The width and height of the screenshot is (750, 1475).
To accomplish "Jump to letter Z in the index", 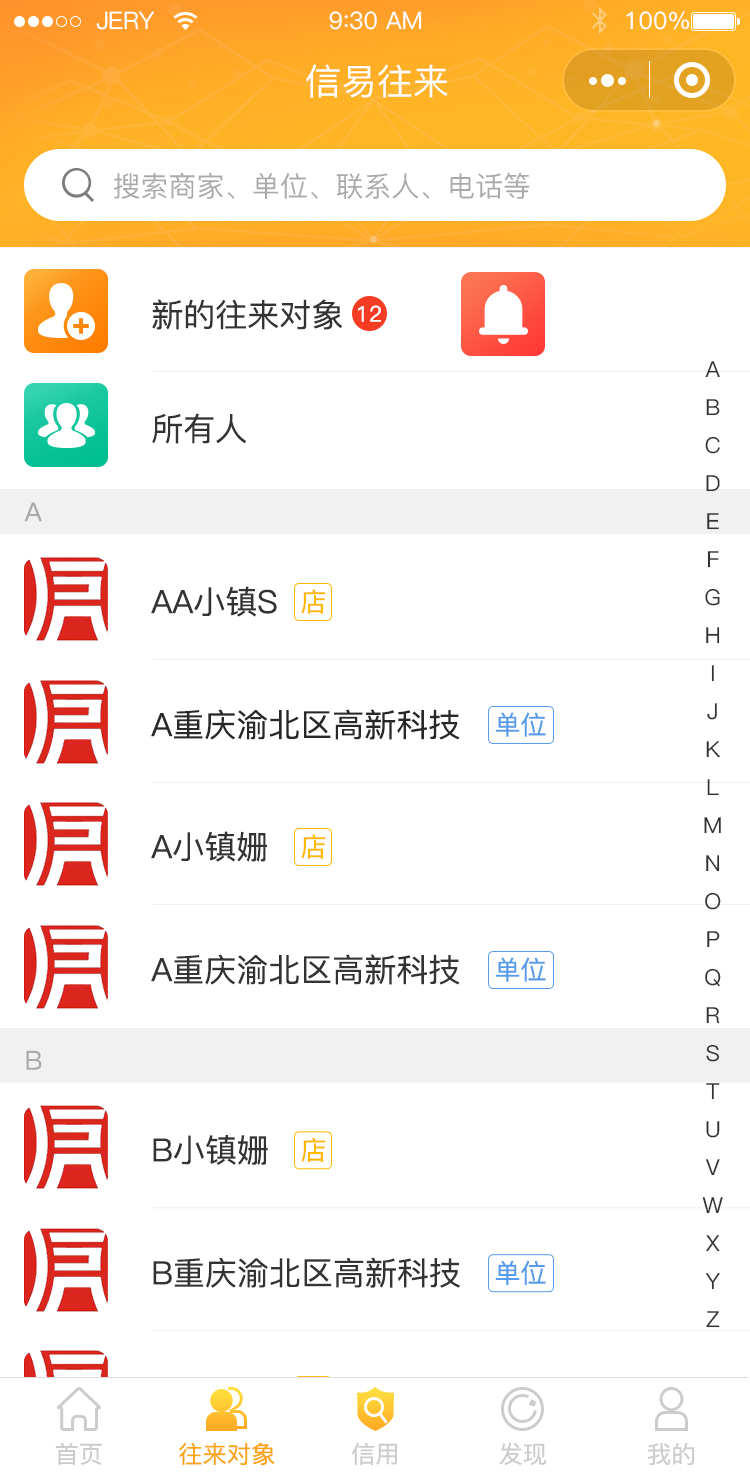I will pyautogui.click(x=712, y=1319).
